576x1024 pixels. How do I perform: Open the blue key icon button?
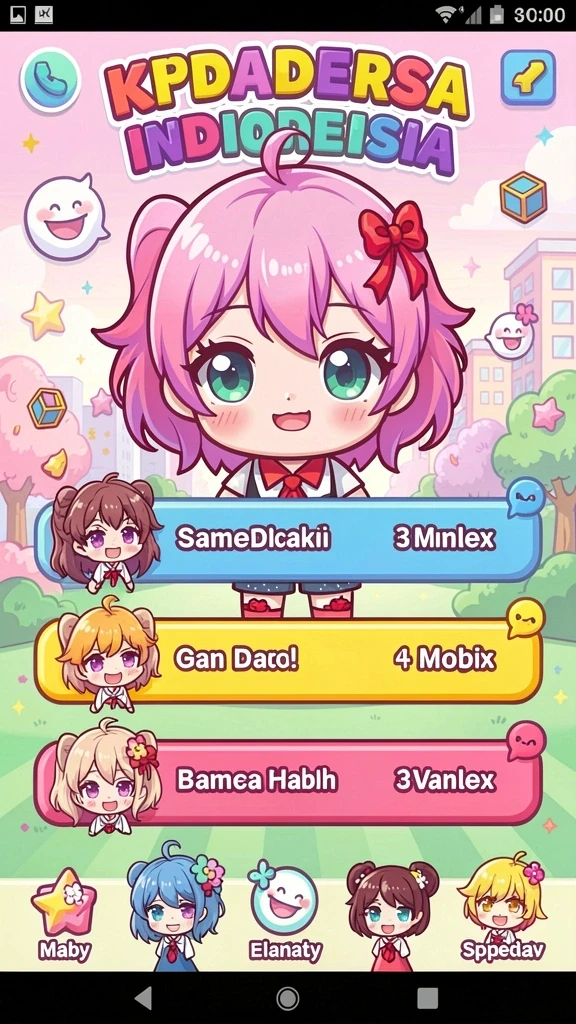[528, 78]
